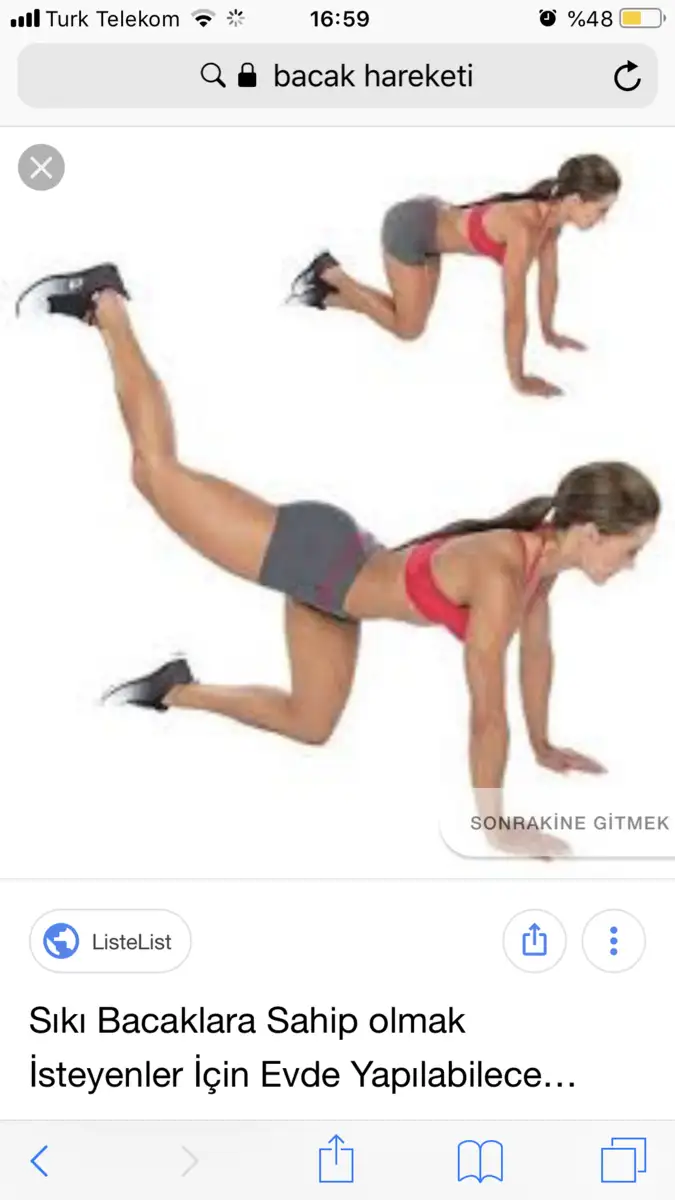Viewport: 675px width, 1200px height.
Task: Tap the Sonrakine Gitmek button
Action: [x=568, y=823]
